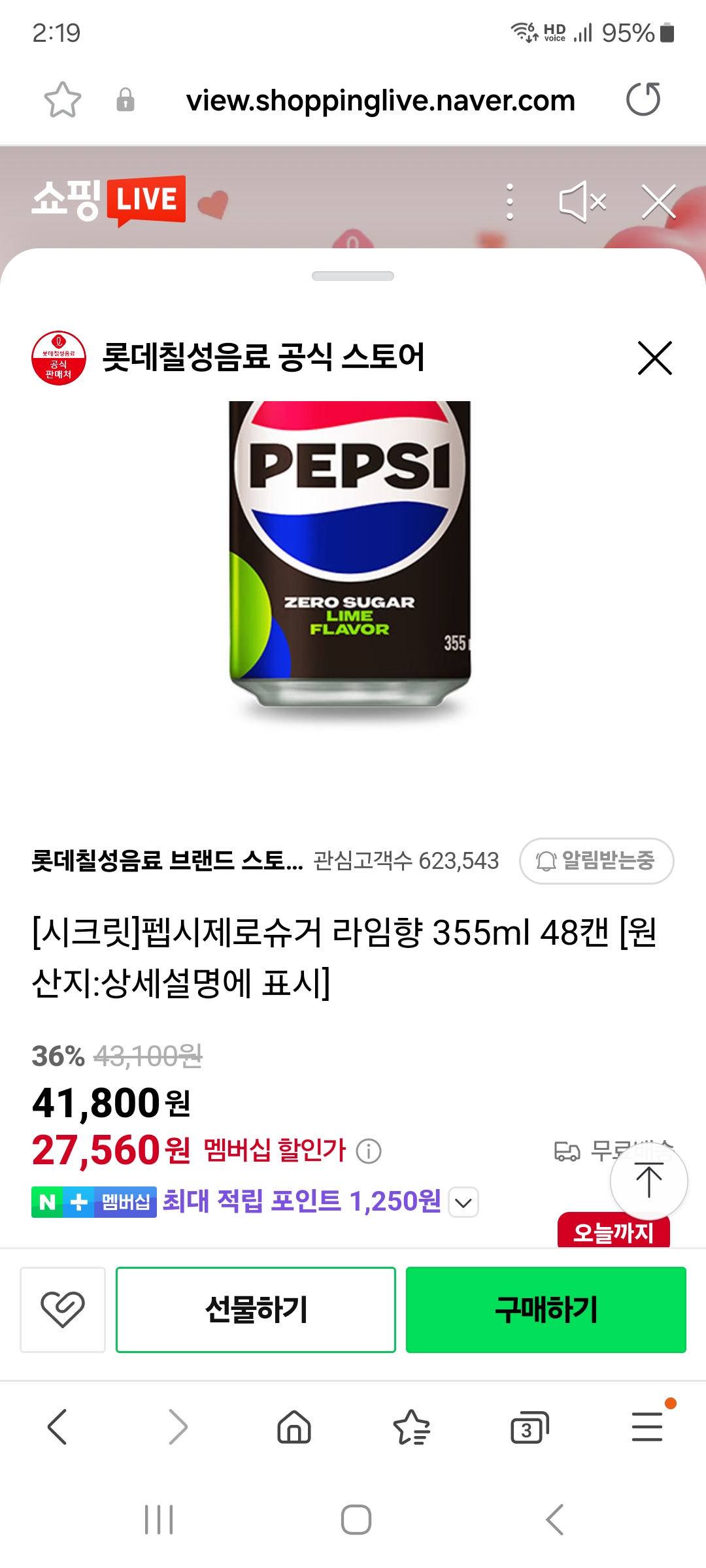Open recent apps from the navigation bar
Image resolution: width=706 pixels, height=1568 pixels.
(159, 1519)
